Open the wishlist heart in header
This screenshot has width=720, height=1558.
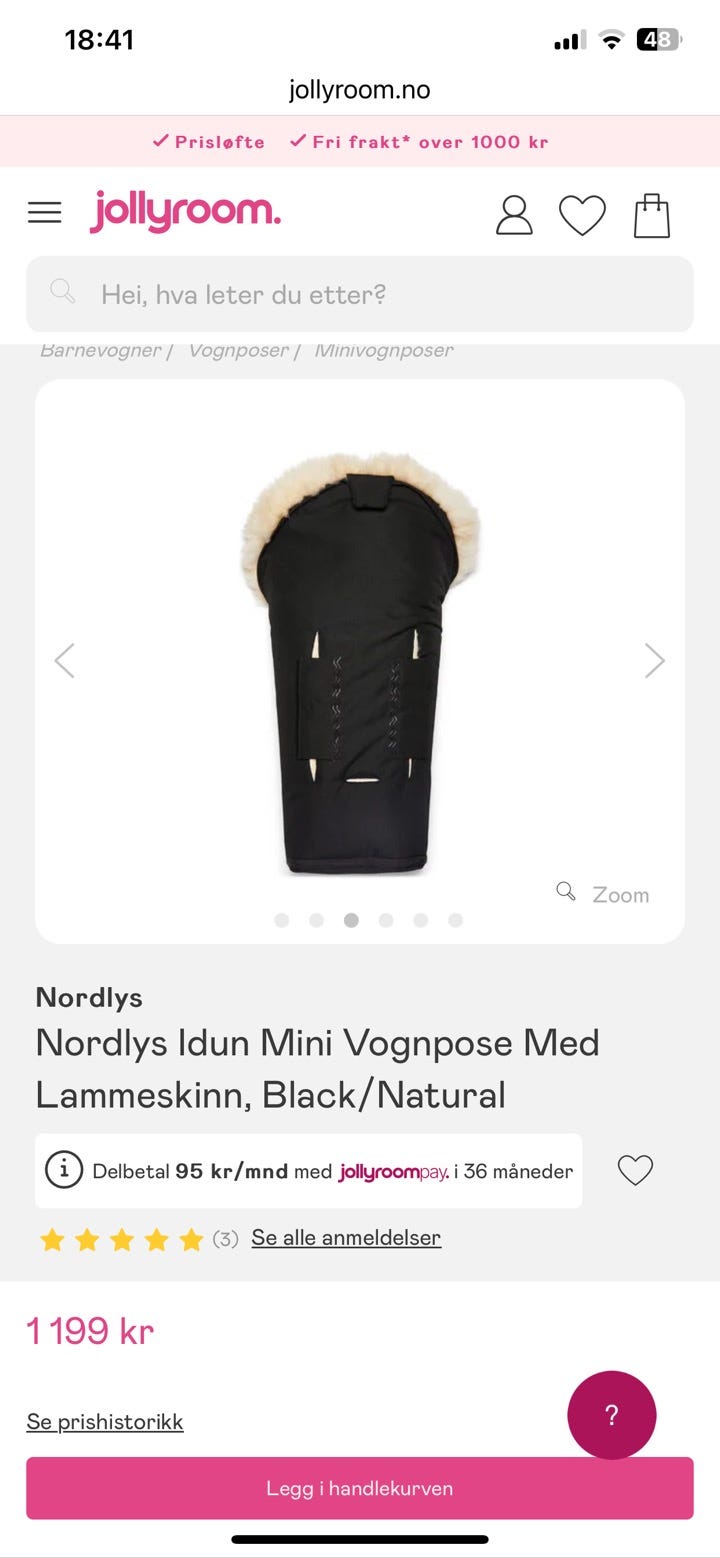click(582, 215)
